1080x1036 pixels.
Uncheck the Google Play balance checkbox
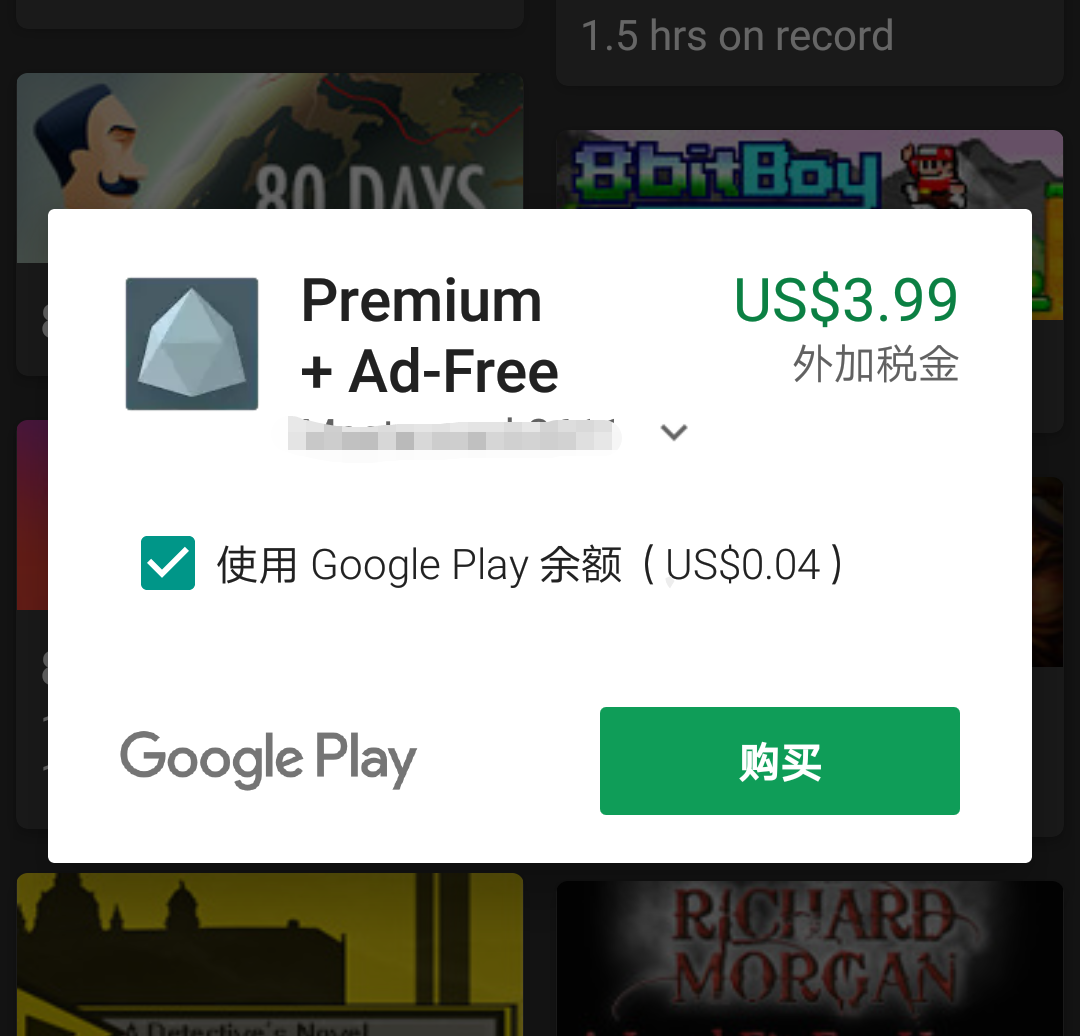tap(168, 563)
